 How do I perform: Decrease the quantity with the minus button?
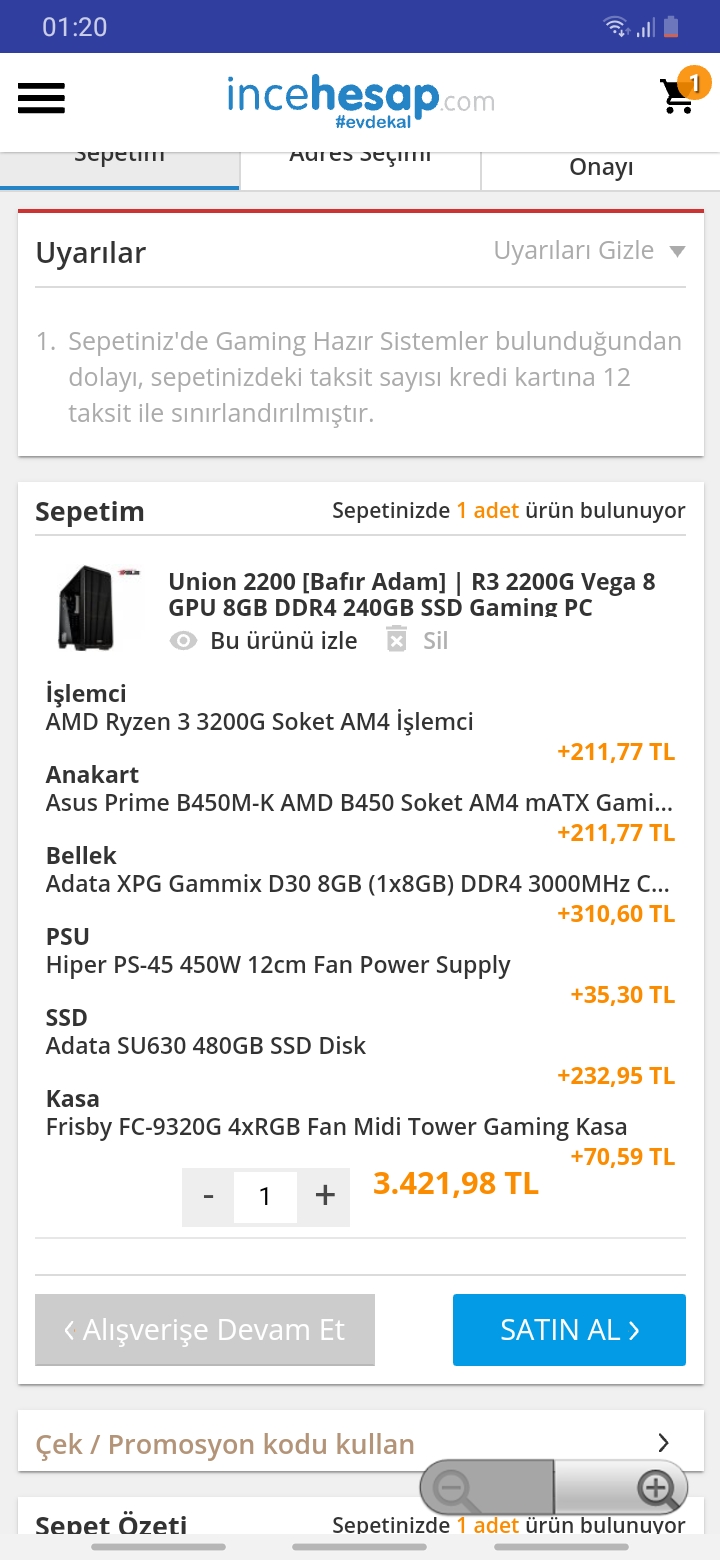pos(208,1196)
